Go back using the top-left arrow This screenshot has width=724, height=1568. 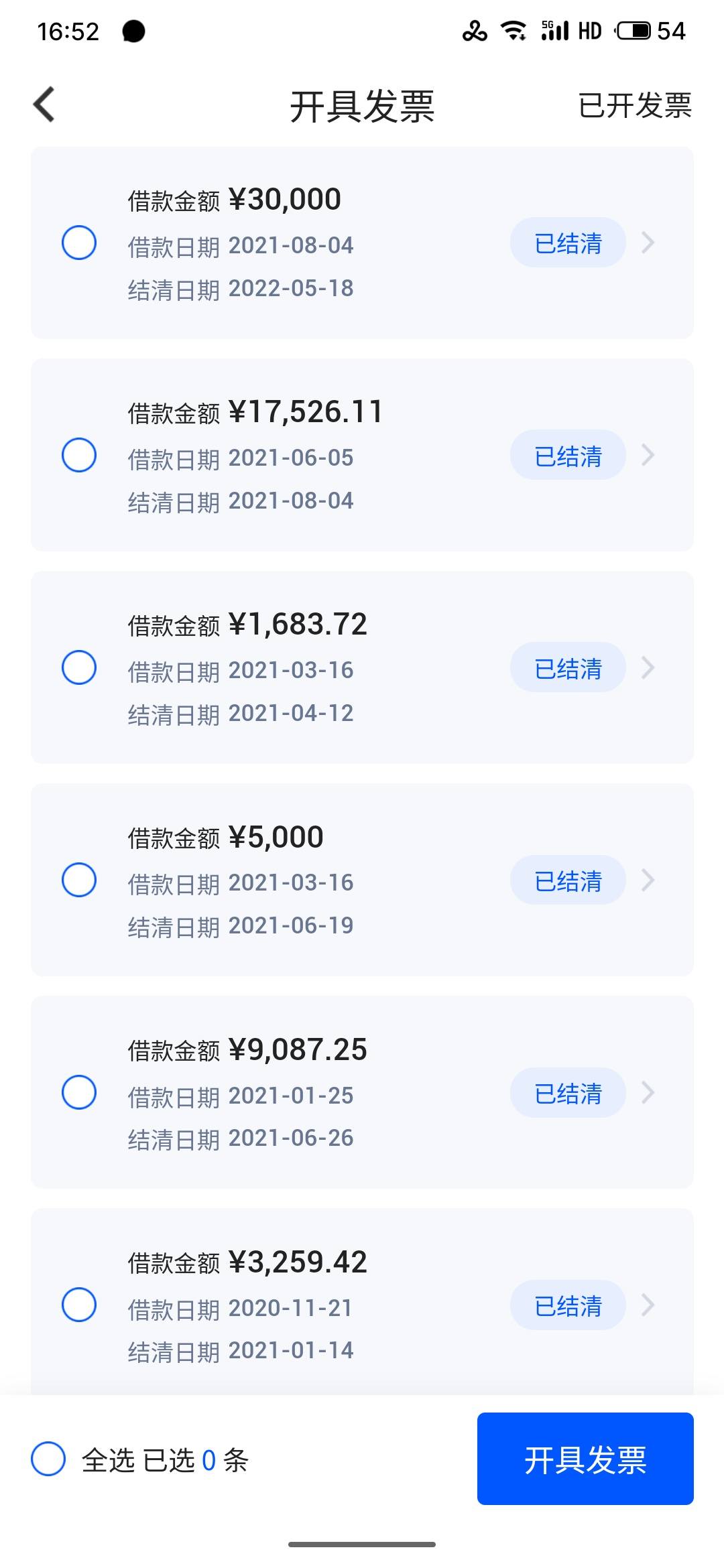(x=44, y=105)
